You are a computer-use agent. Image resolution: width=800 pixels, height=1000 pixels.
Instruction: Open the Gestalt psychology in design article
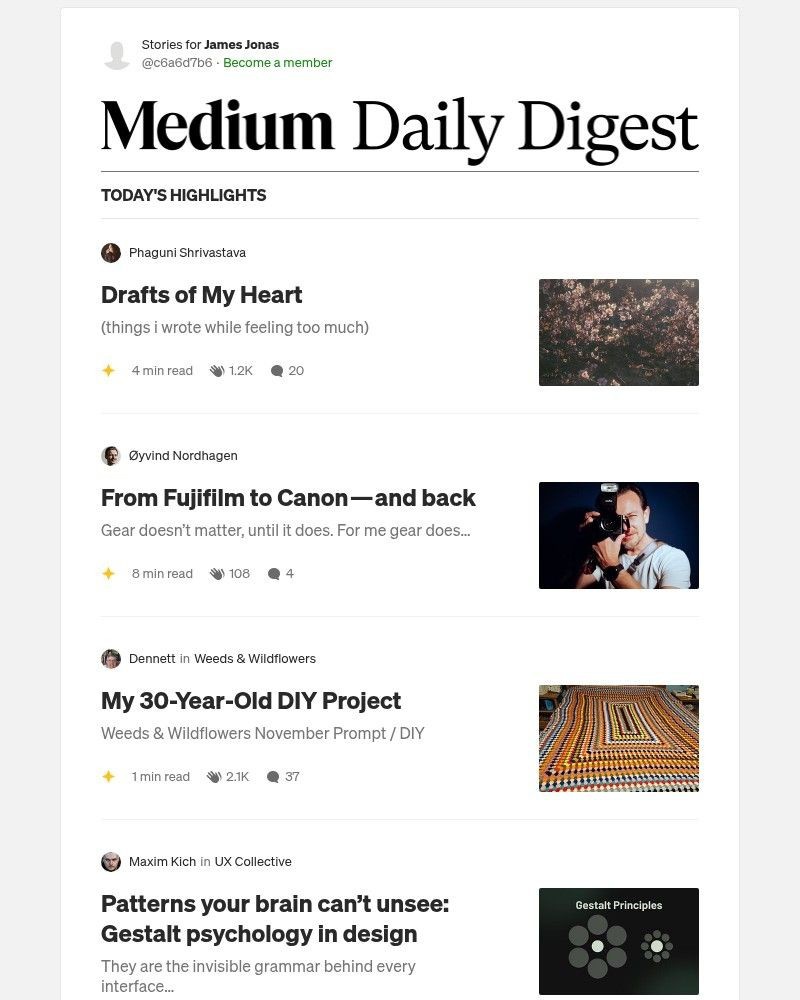tap(275, 919)
